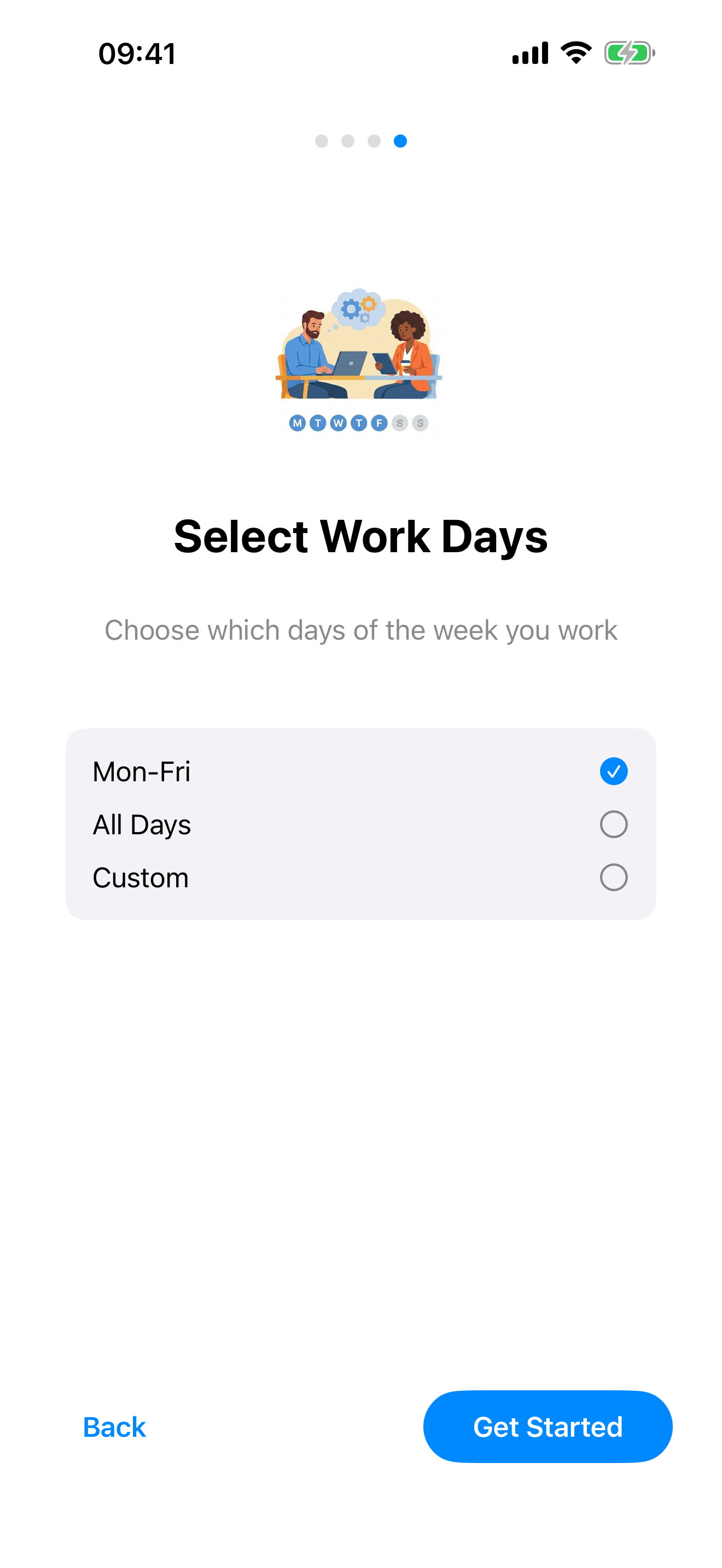Select the Custom work days option
The image size is (722, 1568).
(362, 877)
